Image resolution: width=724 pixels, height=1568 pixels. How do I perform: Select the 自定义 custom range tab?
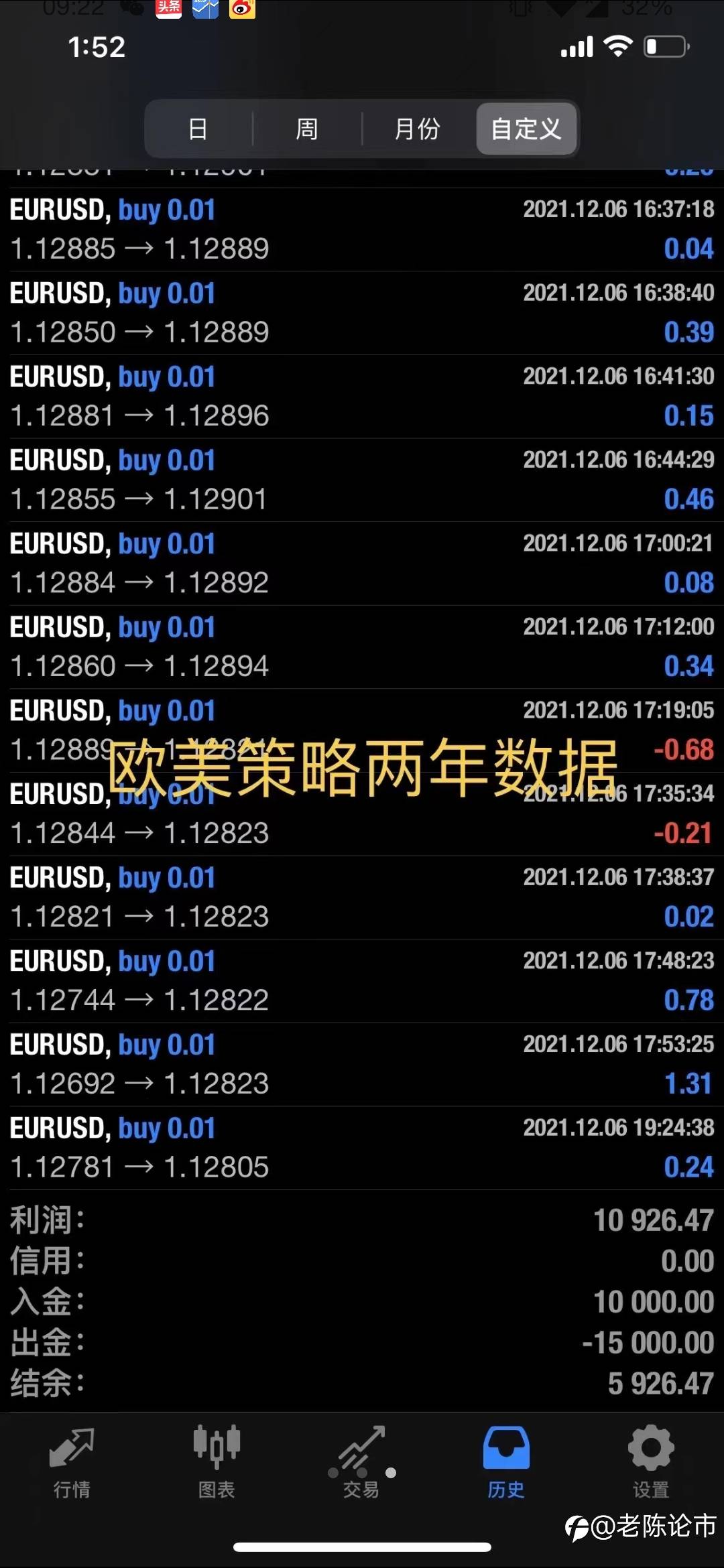tap(526, 128)
